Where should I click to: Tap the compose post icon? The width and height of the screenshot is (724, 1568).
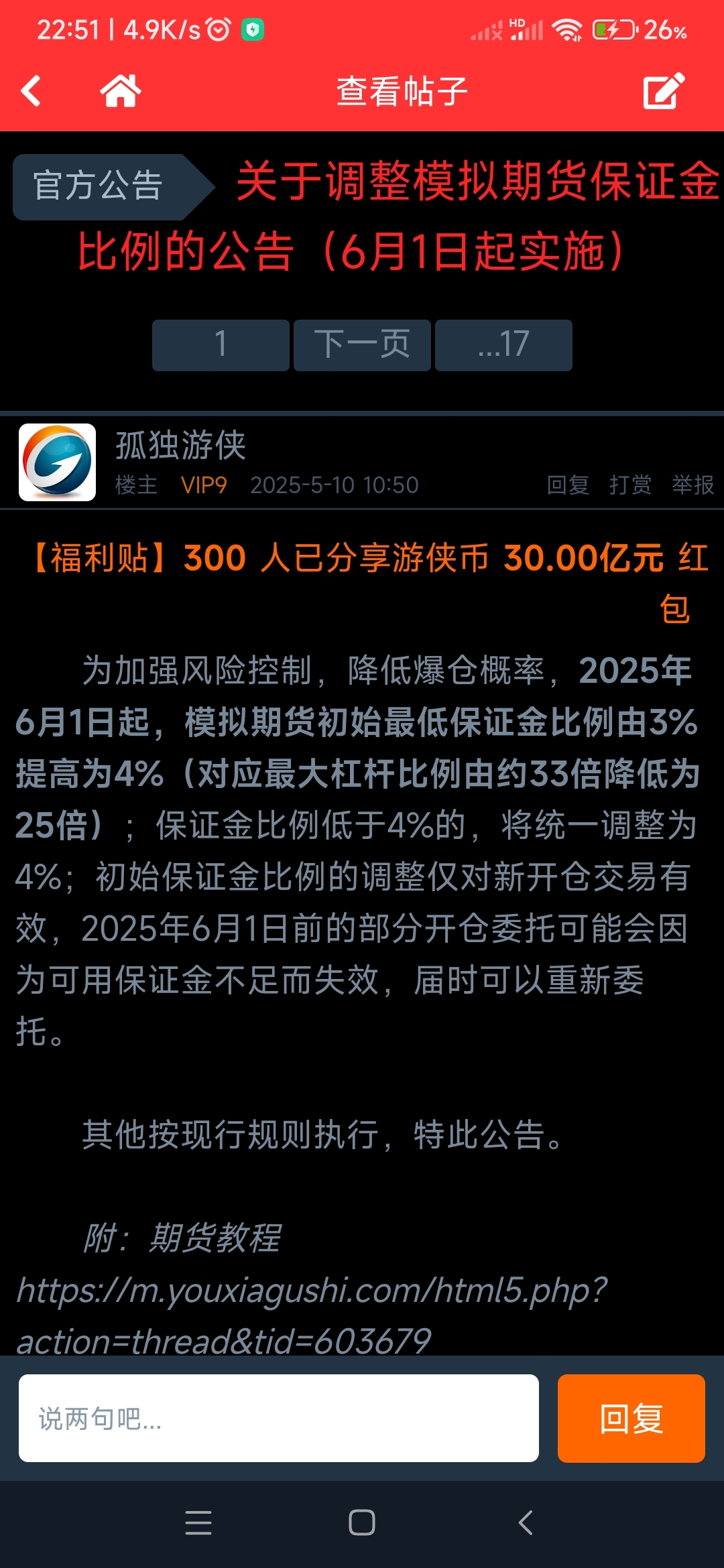664,91
